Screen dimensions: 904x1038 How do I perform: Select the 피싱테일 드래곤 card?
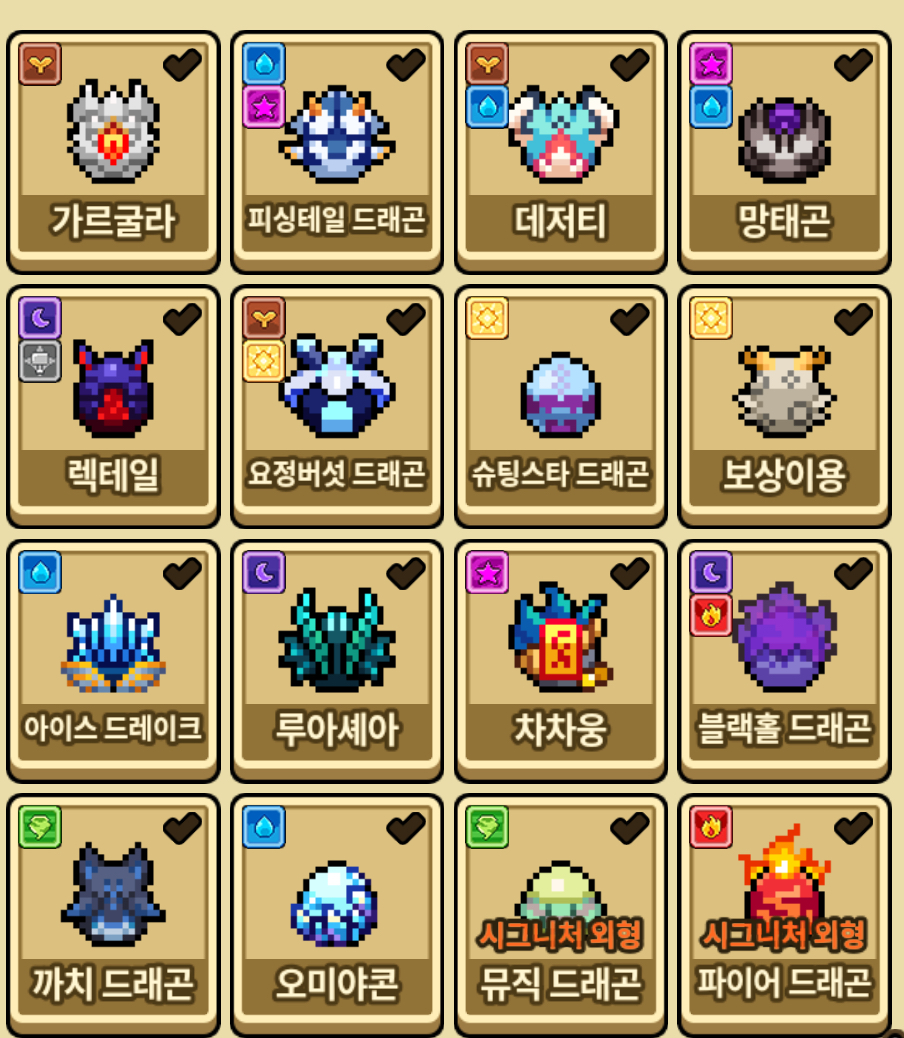tap(337, 150)
